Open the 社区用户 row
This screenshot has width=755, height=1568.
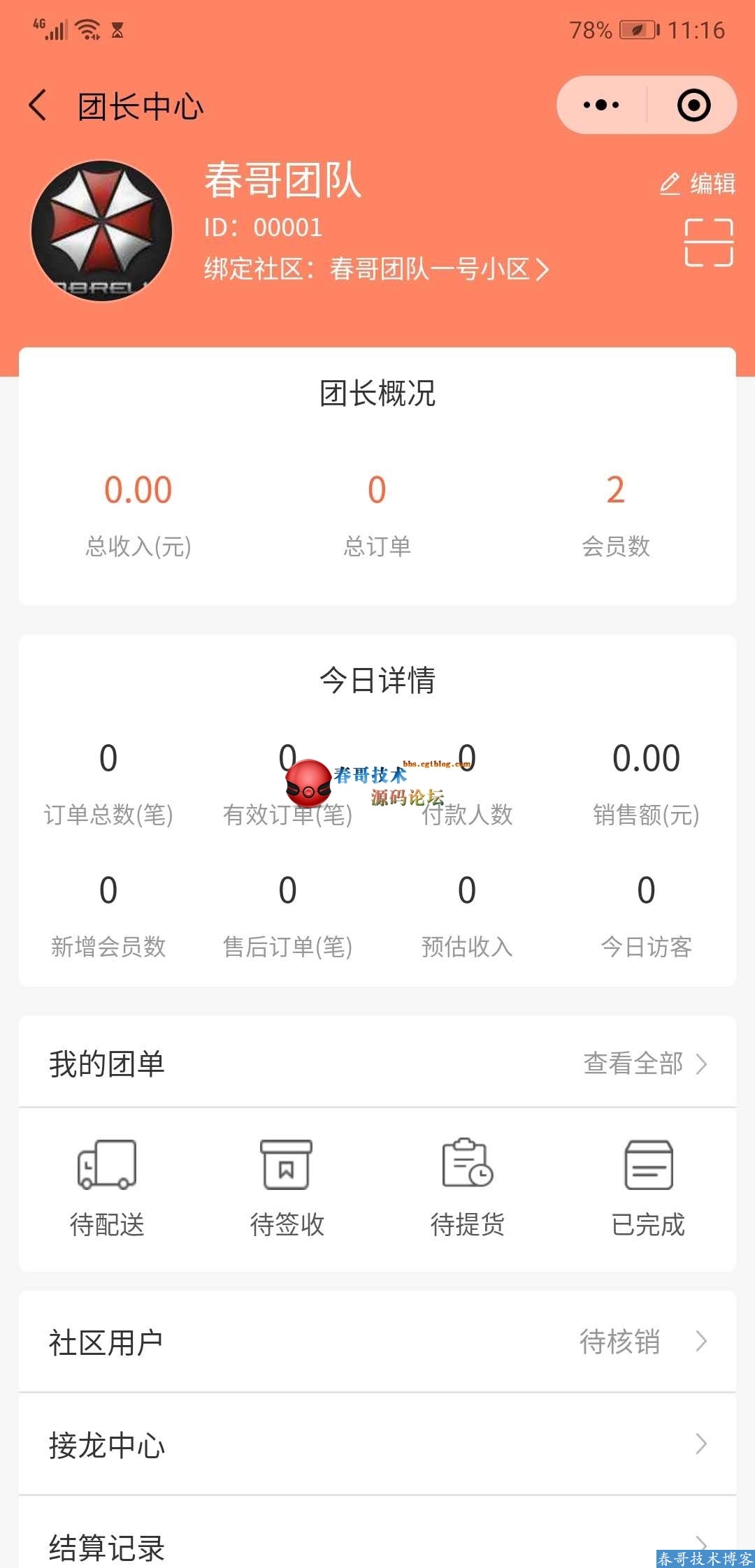click(x=377, y=1342)
